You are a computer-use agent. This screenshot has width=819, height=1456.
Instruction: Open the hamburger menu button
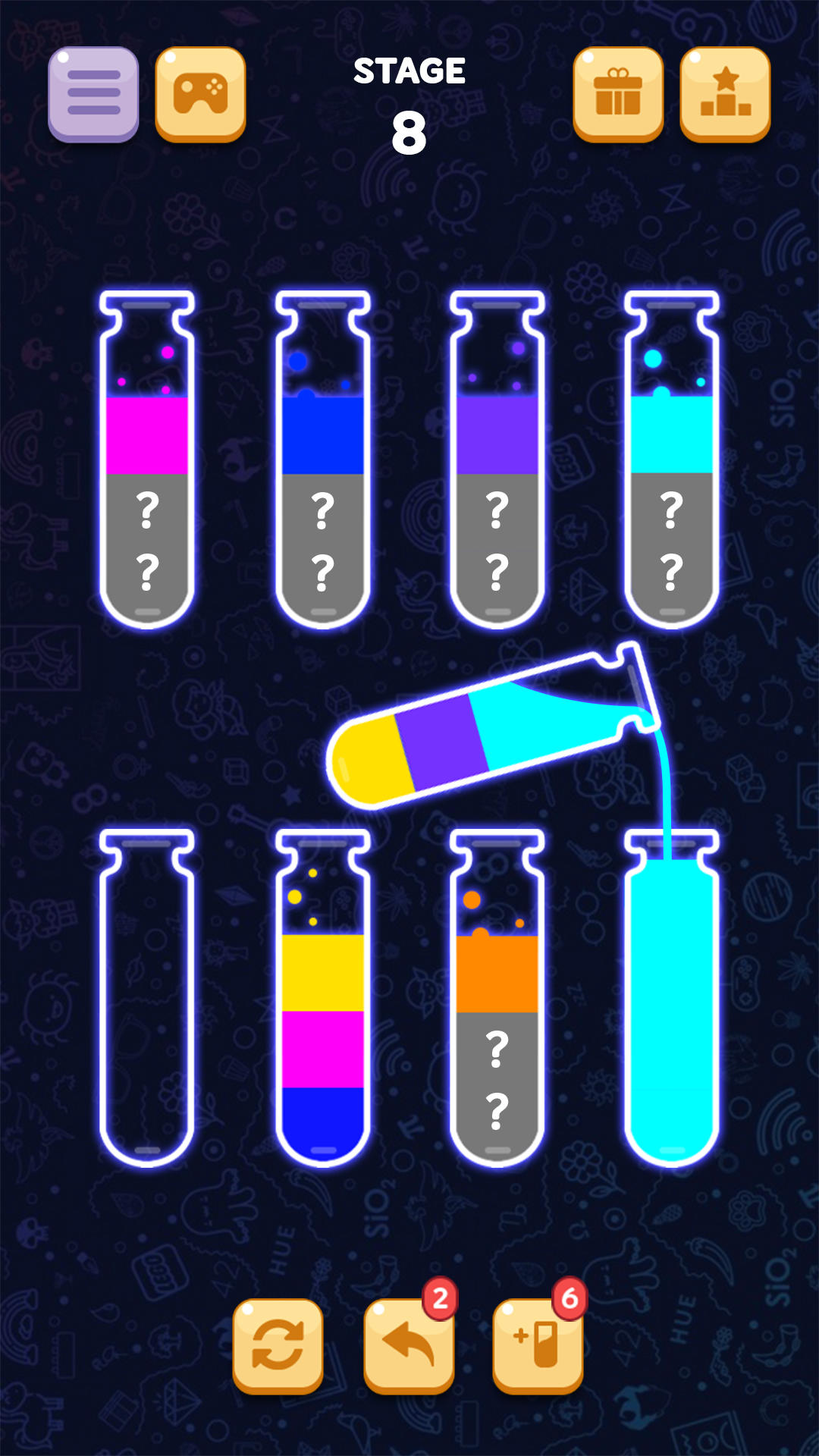coord(93,94)
